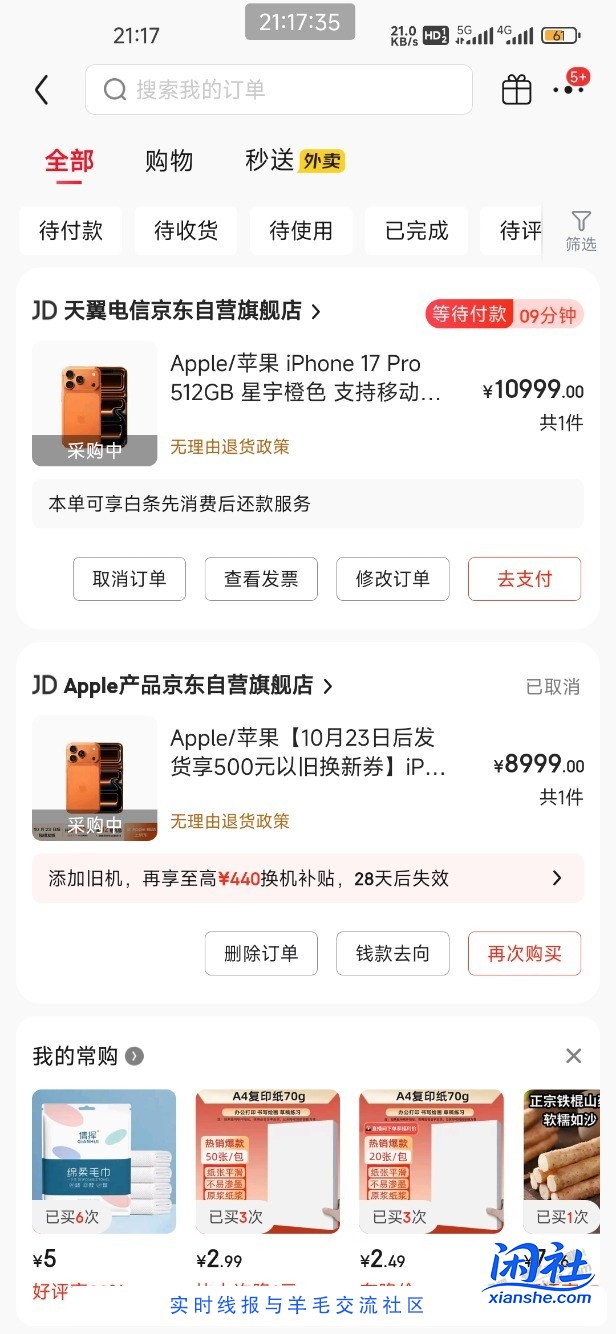Check 钱款去向 for the cancelled order
Viewport: 616px width, 1334px height.
(393, 954)
